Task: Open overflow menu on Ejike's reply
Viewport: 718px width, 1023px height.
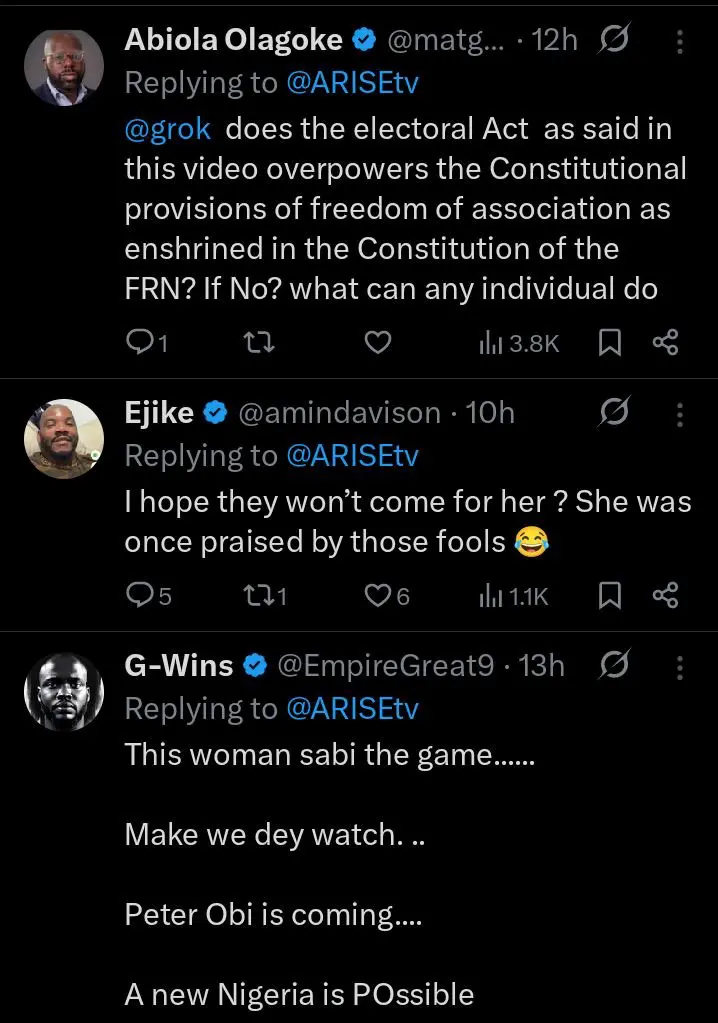Action: 680,413
